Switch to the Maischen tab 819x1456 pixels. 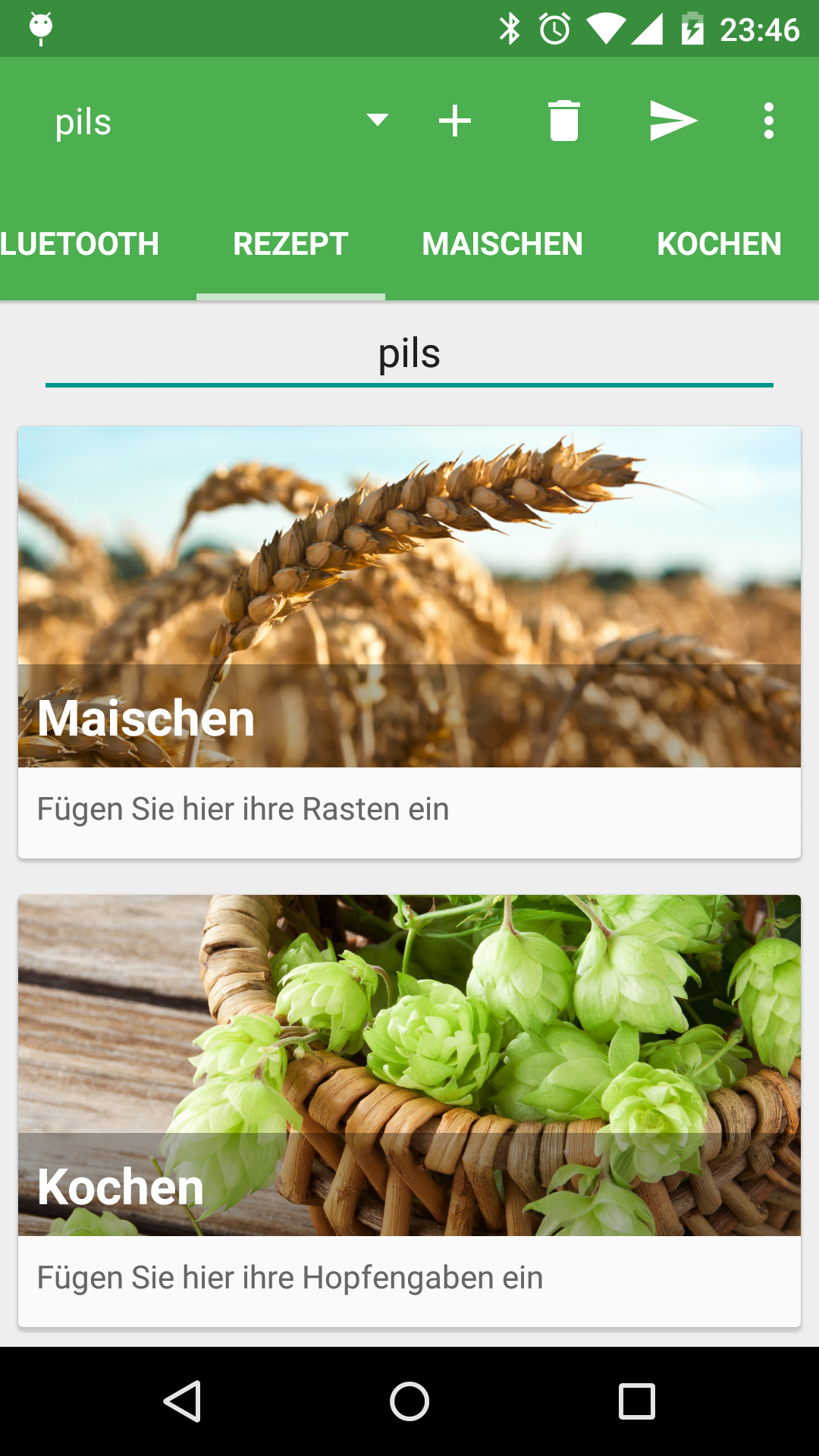(x=502, y=244)
